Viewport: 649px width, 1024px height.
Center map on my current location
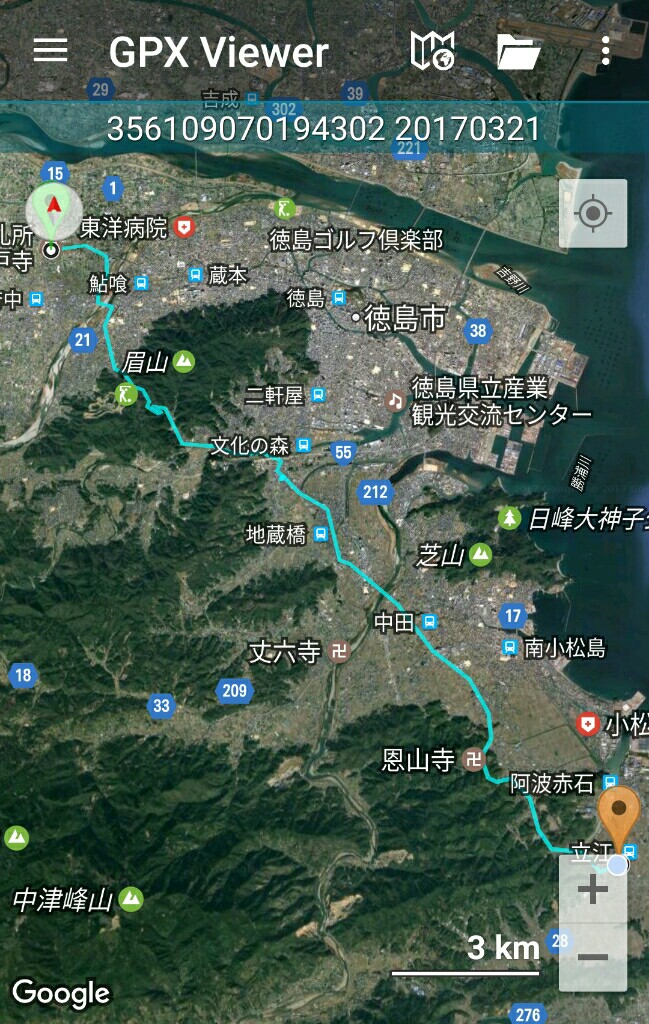[593, 214]
